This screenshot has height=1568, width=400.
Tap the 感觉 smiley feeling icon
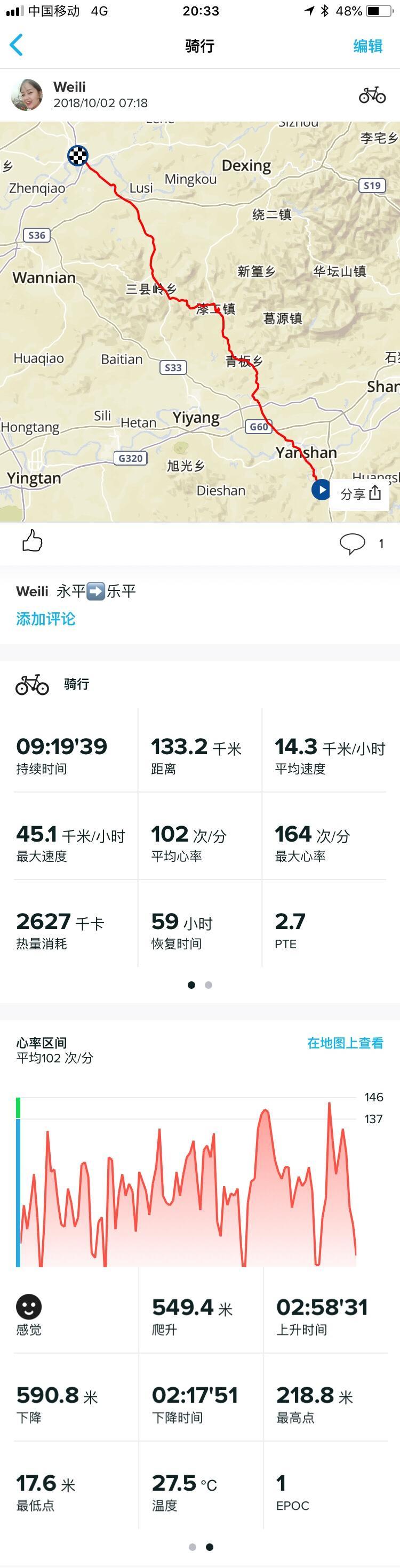[x=29, y=1306]
